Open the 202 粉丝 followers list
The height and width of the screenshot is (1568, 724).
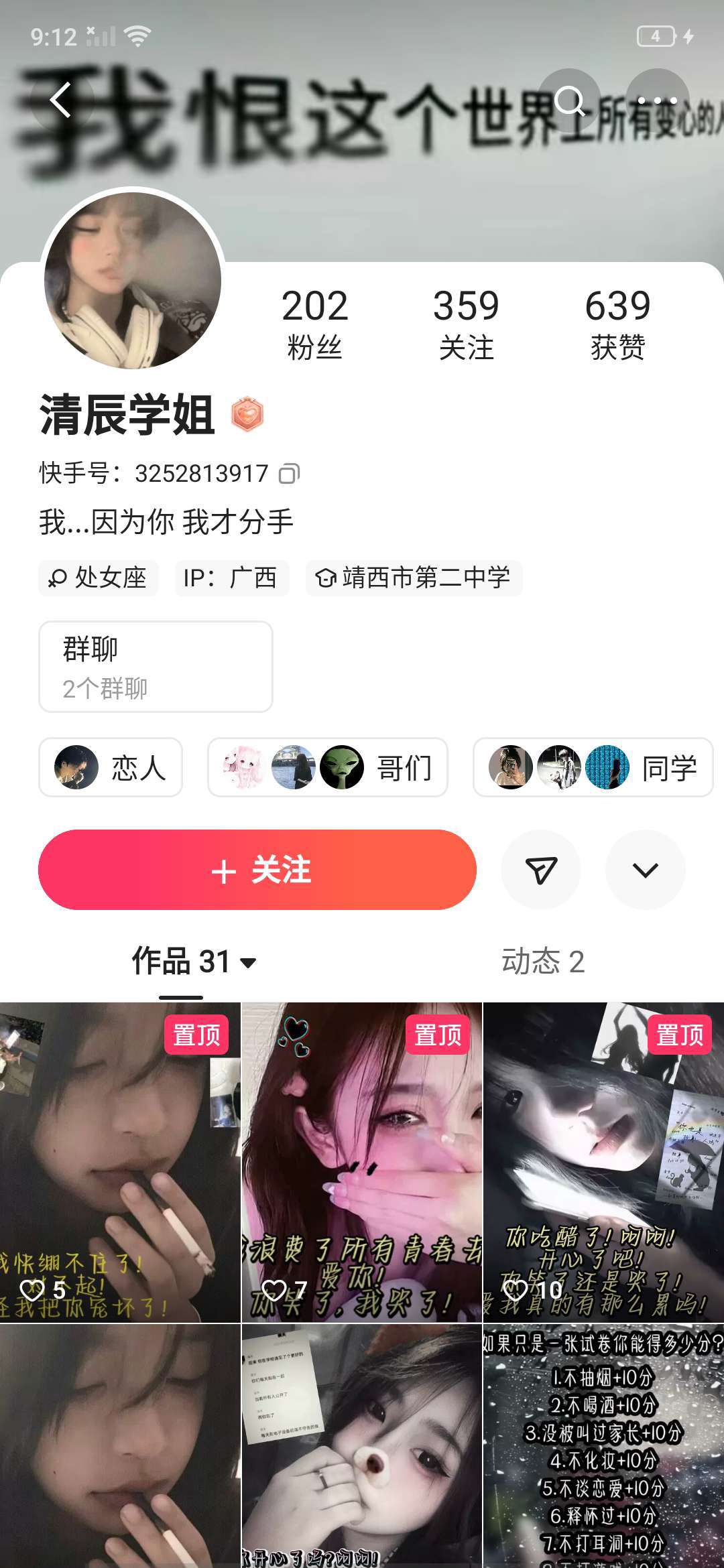tap(314, 323)
